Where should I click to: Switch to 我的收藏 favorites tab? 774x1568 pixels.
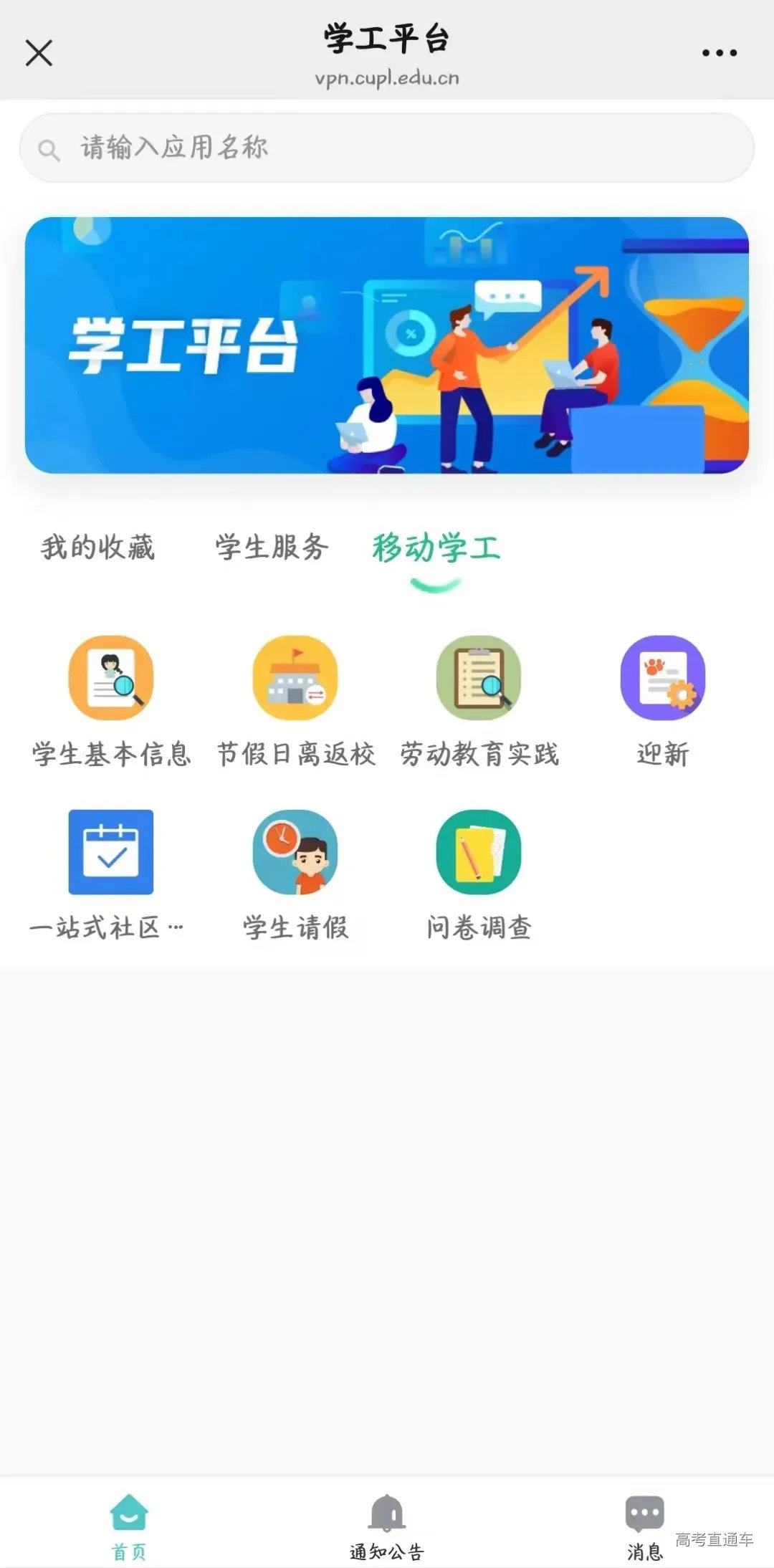pos(99,548)
